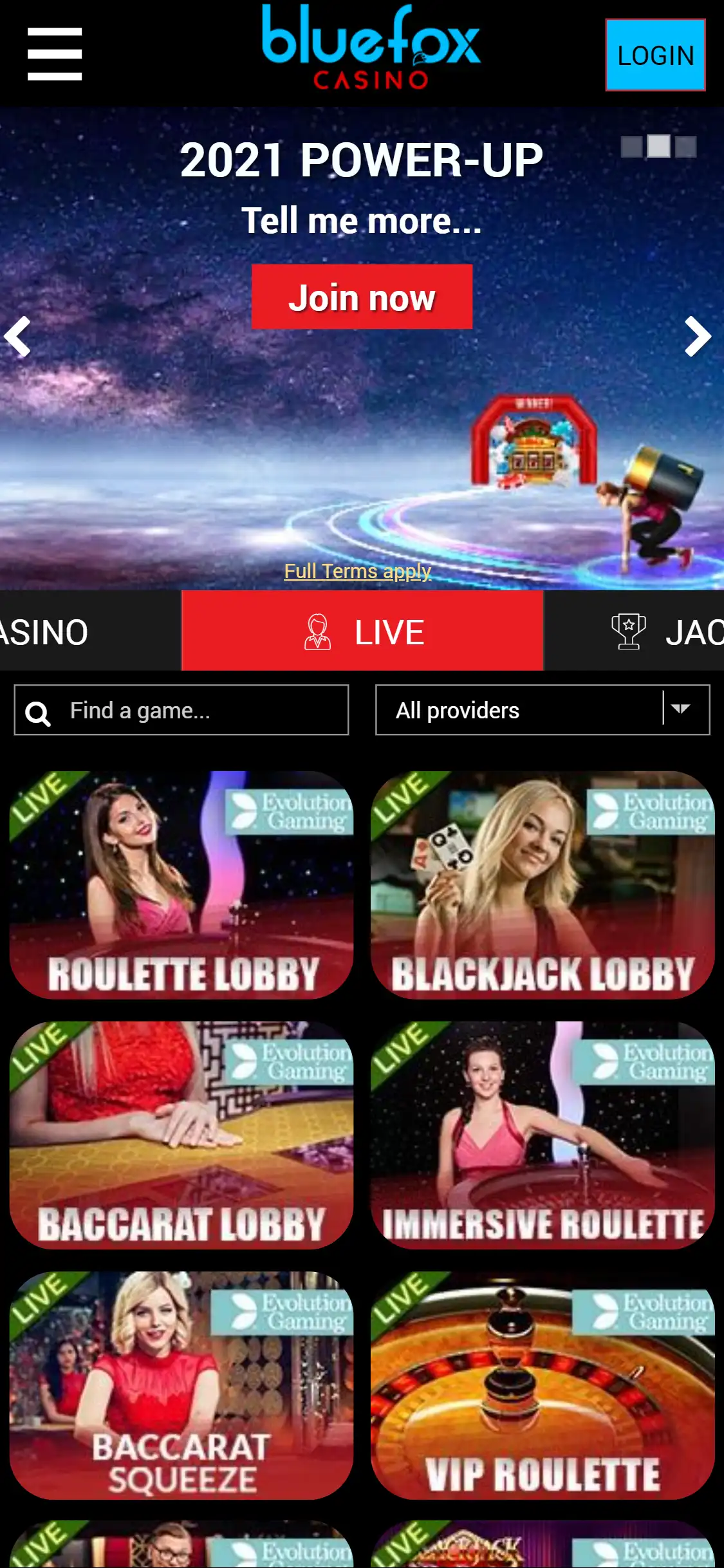Select the LIVE tab
724x1568 pixels.
tap(362, 632)
